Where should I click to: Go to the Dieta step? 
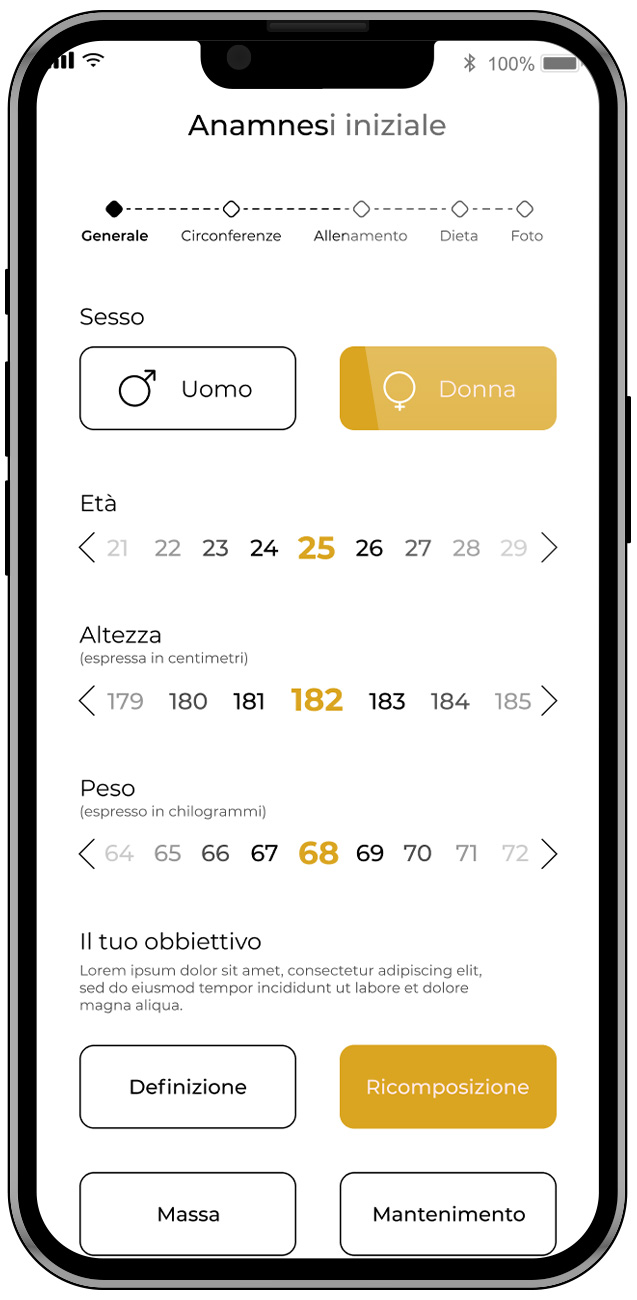(x=459, y=222)
